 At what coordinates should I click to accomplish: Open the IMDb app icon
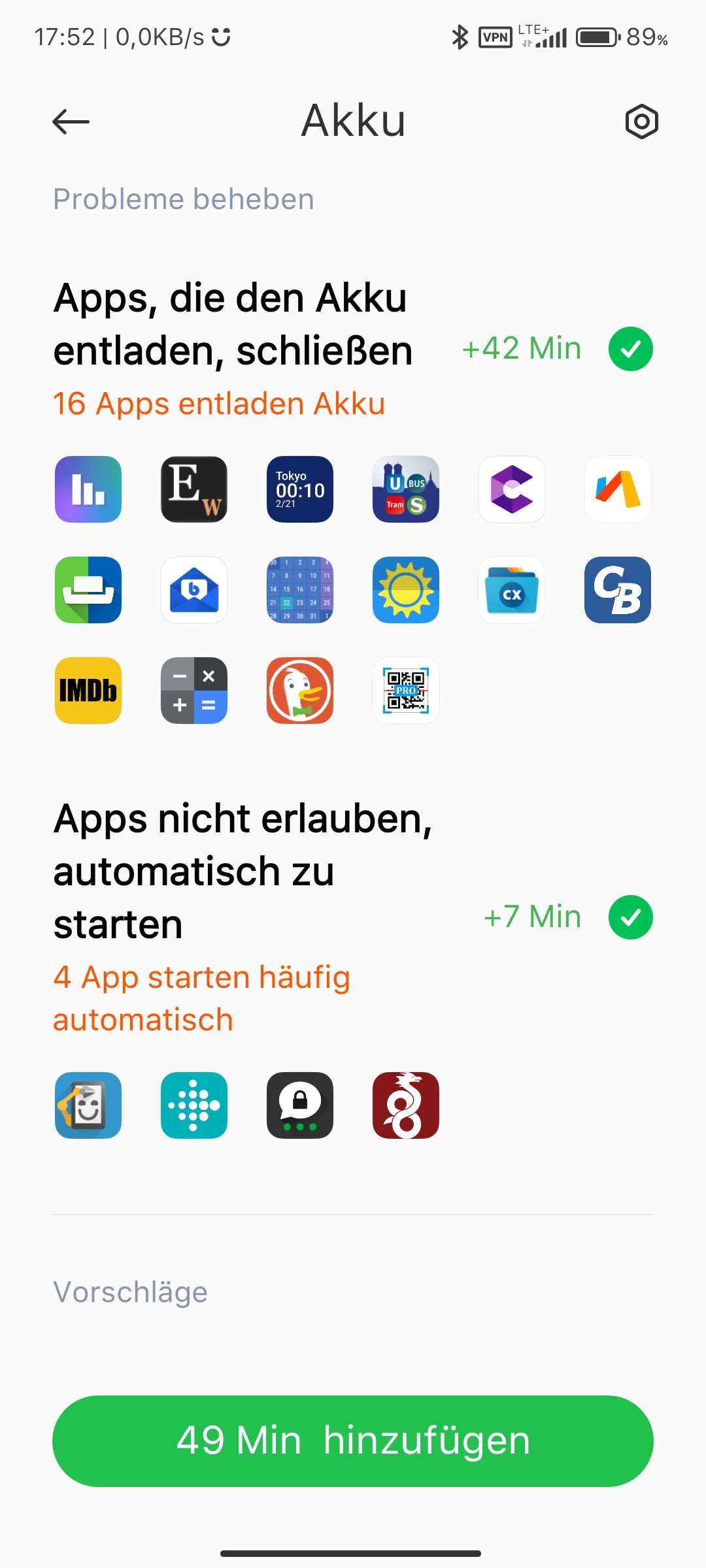(88, 691)
